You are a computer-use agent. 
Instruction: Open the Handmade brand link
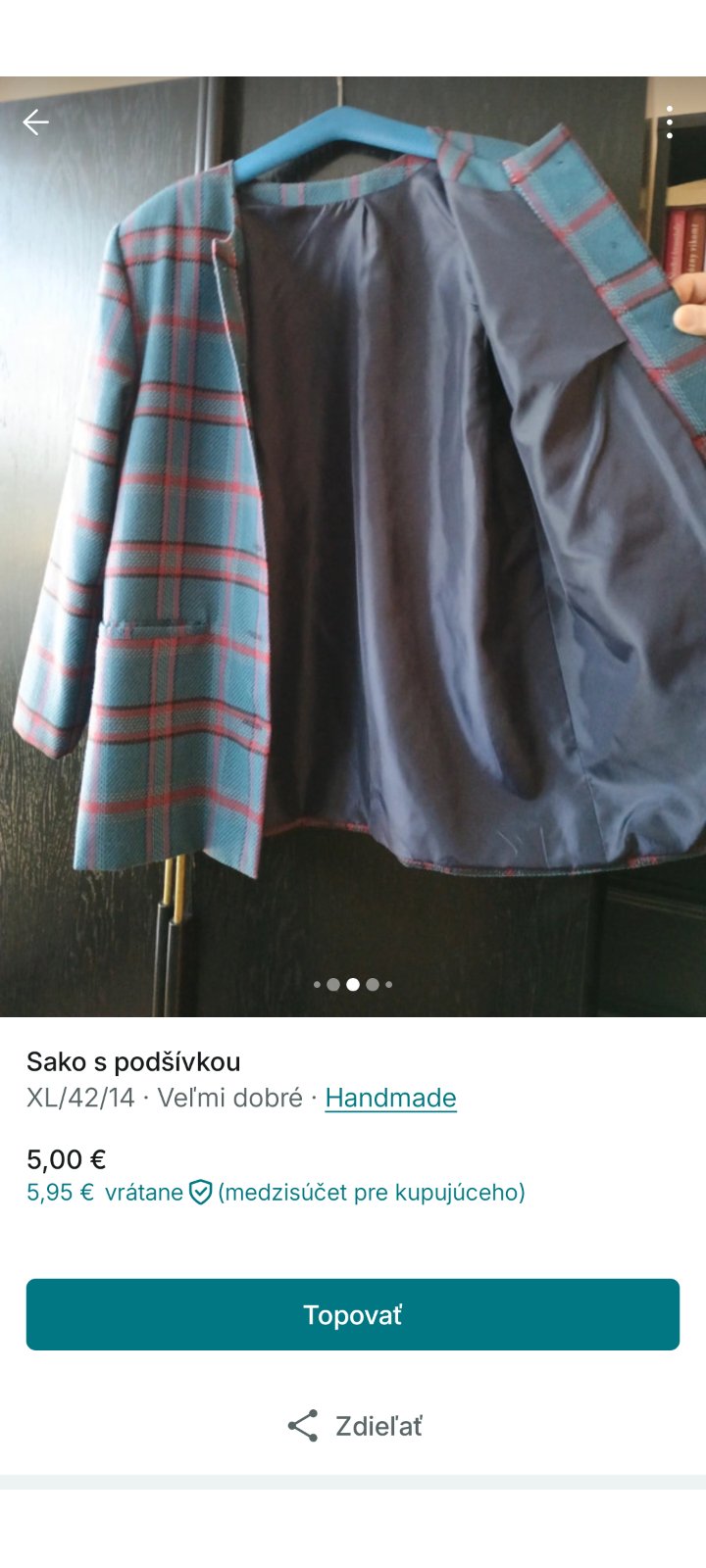click(x=390, y=1098)
